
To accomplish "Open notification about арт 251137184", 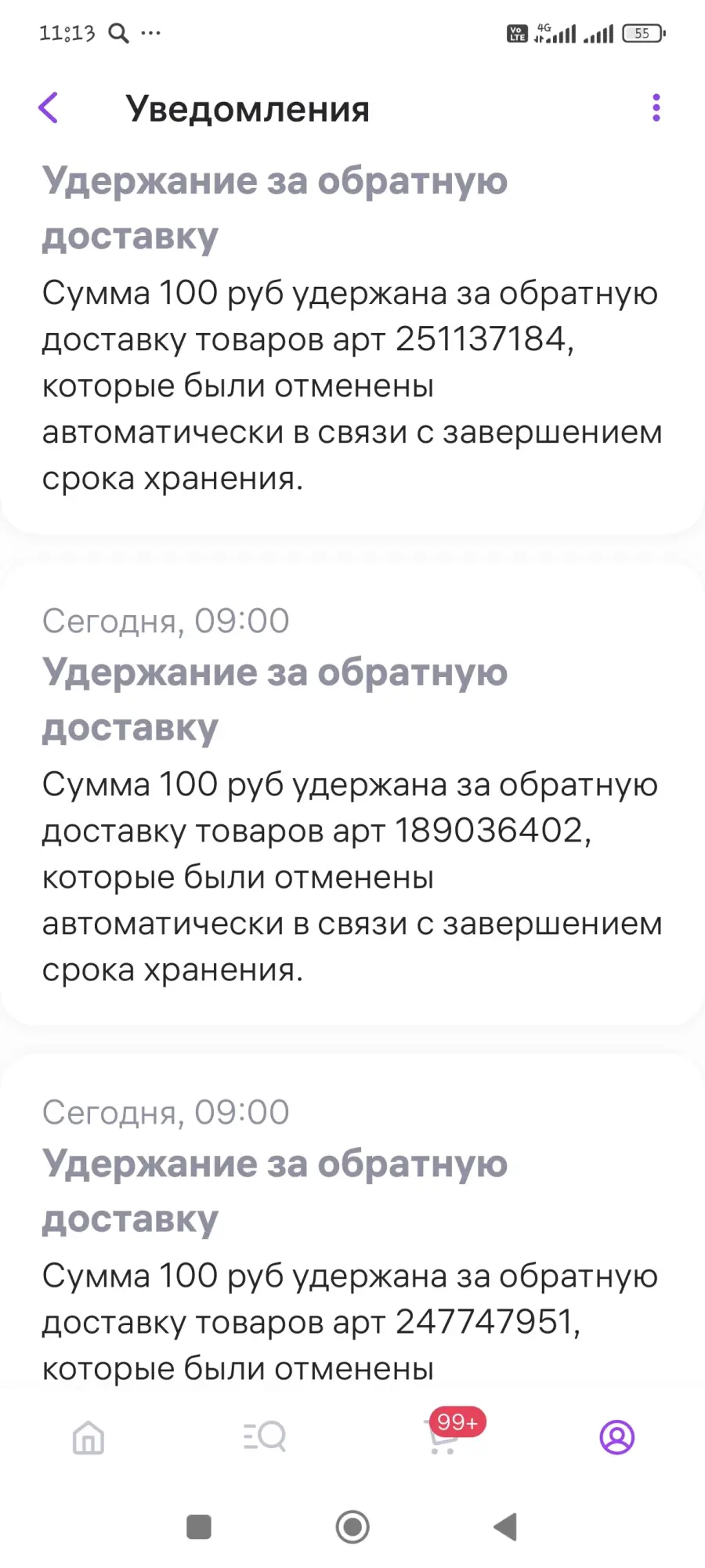I will pos(352,329).
